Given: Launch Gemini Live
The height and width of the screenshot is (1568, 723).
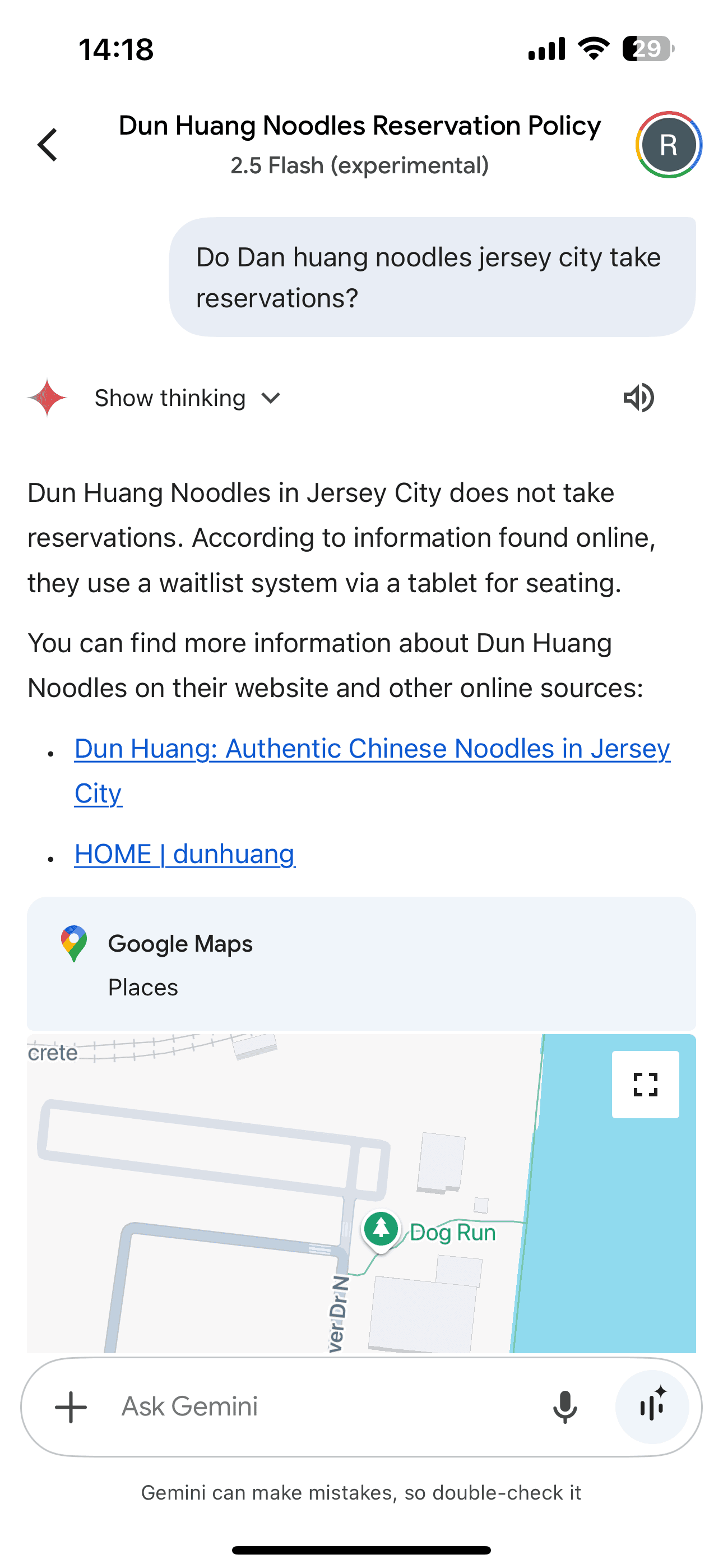Looking at the screenshot, I should 652,1407.
